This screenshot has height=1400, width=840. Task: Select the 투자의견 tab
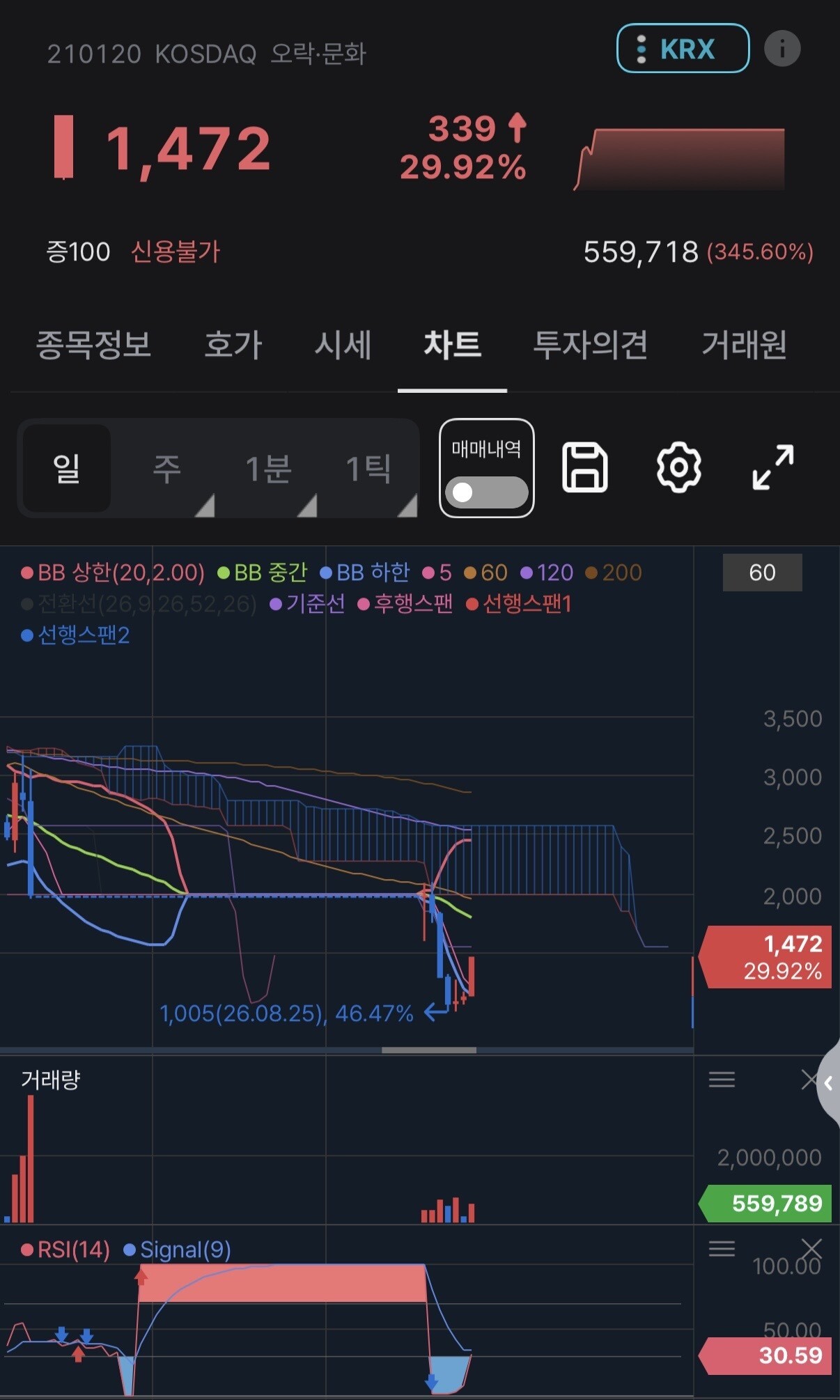click(x=591, y=345)
